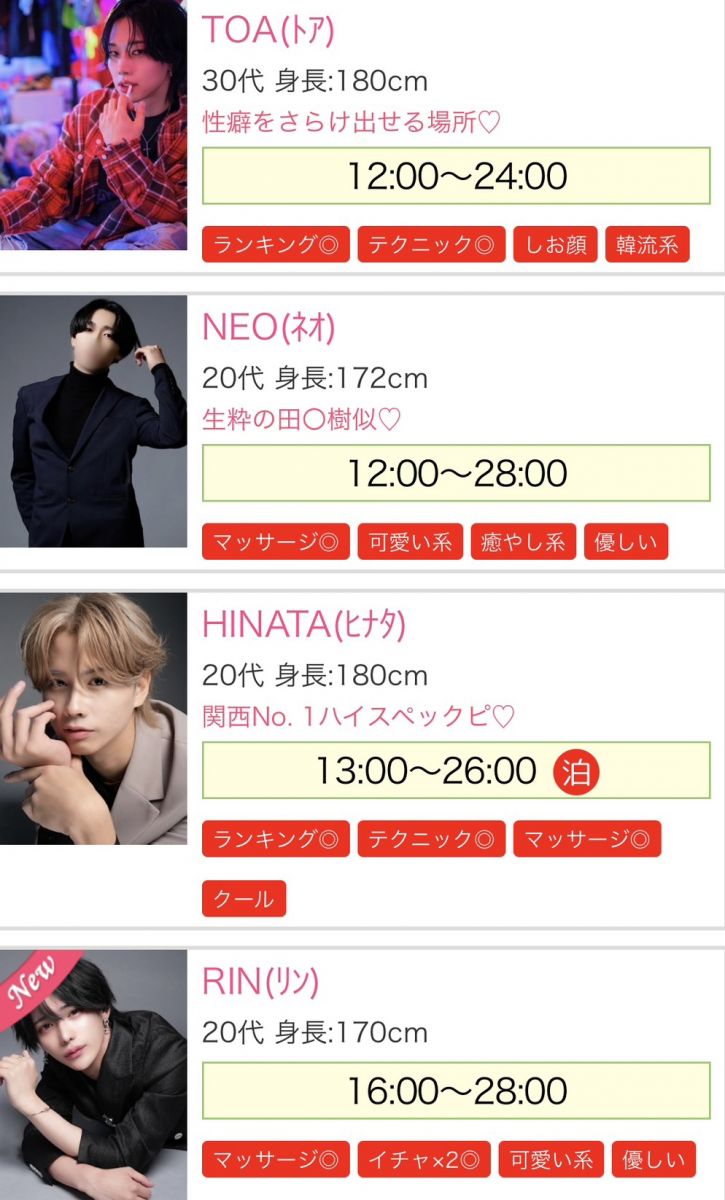Tap the NEO(ネオ) name link
This screenshot has width=725, height=1200.
pos(268,327)
